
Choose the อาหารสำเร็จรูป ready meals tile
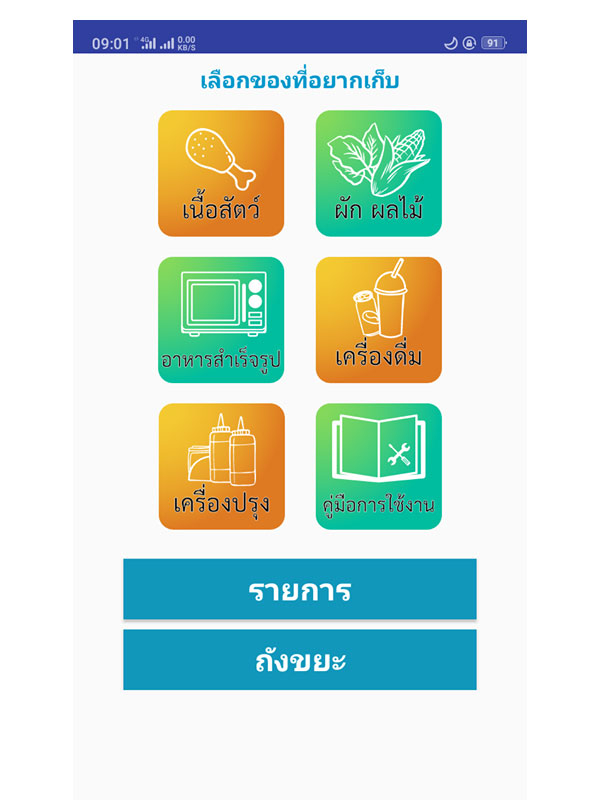tap(221, 320)
